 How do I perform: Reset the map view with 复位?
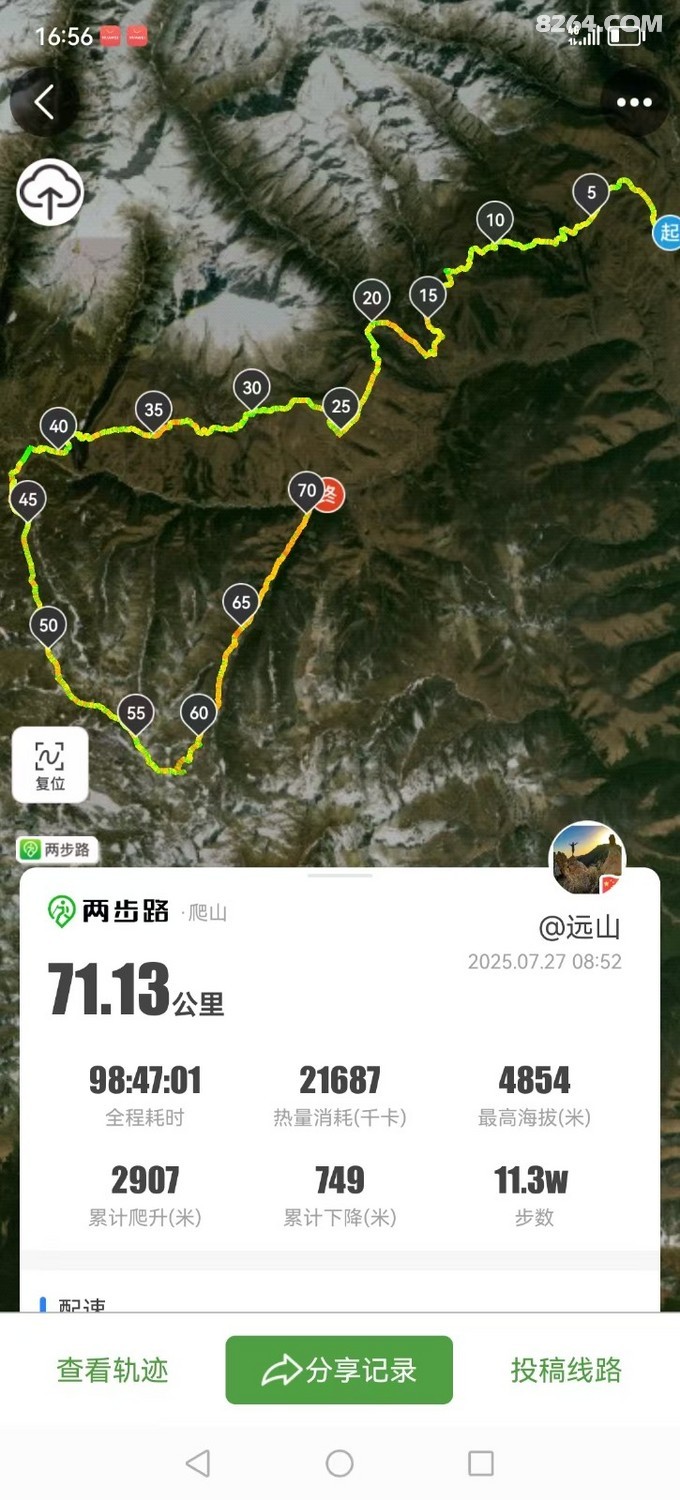click(50, 765)
